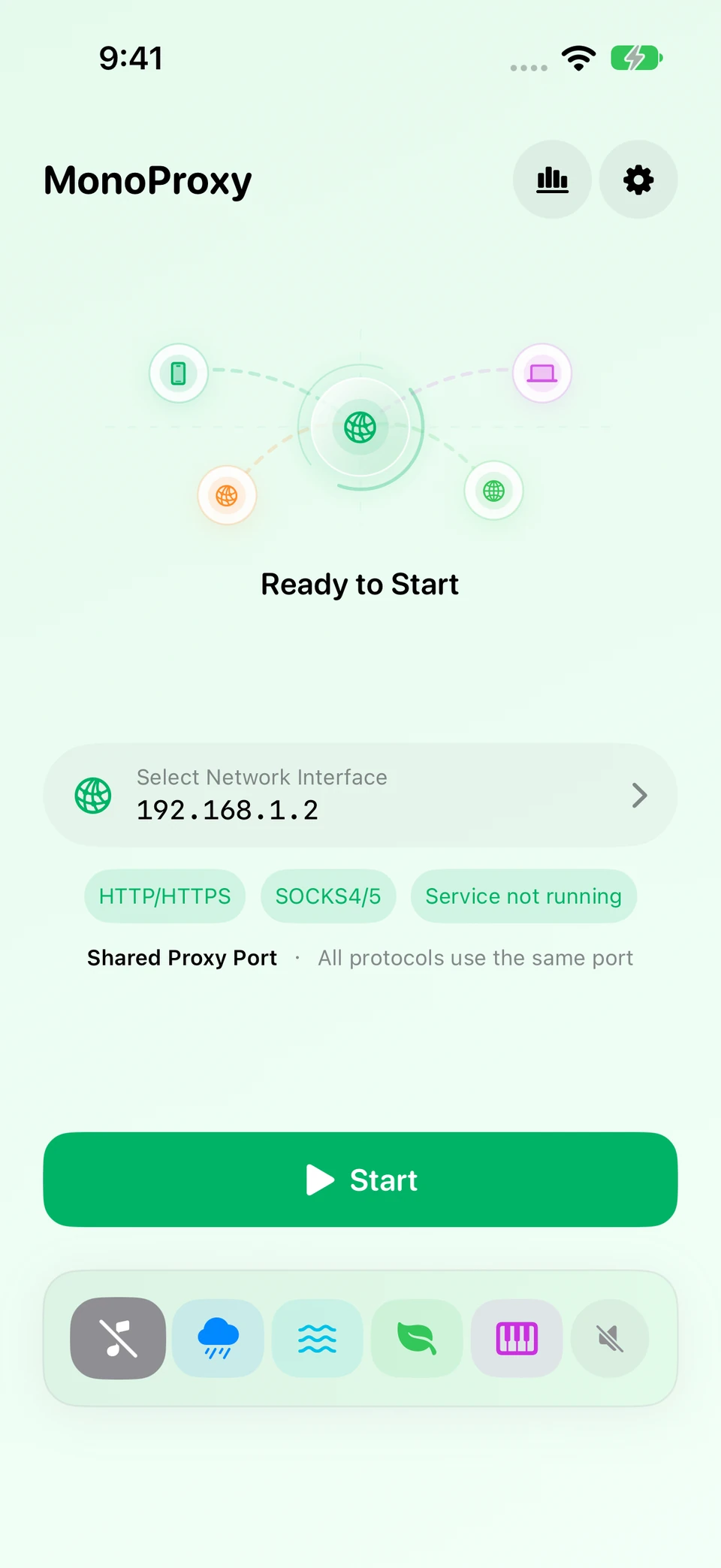Tap the muted speaker icon
The image size is (721, 1568).
[610, 1338]
